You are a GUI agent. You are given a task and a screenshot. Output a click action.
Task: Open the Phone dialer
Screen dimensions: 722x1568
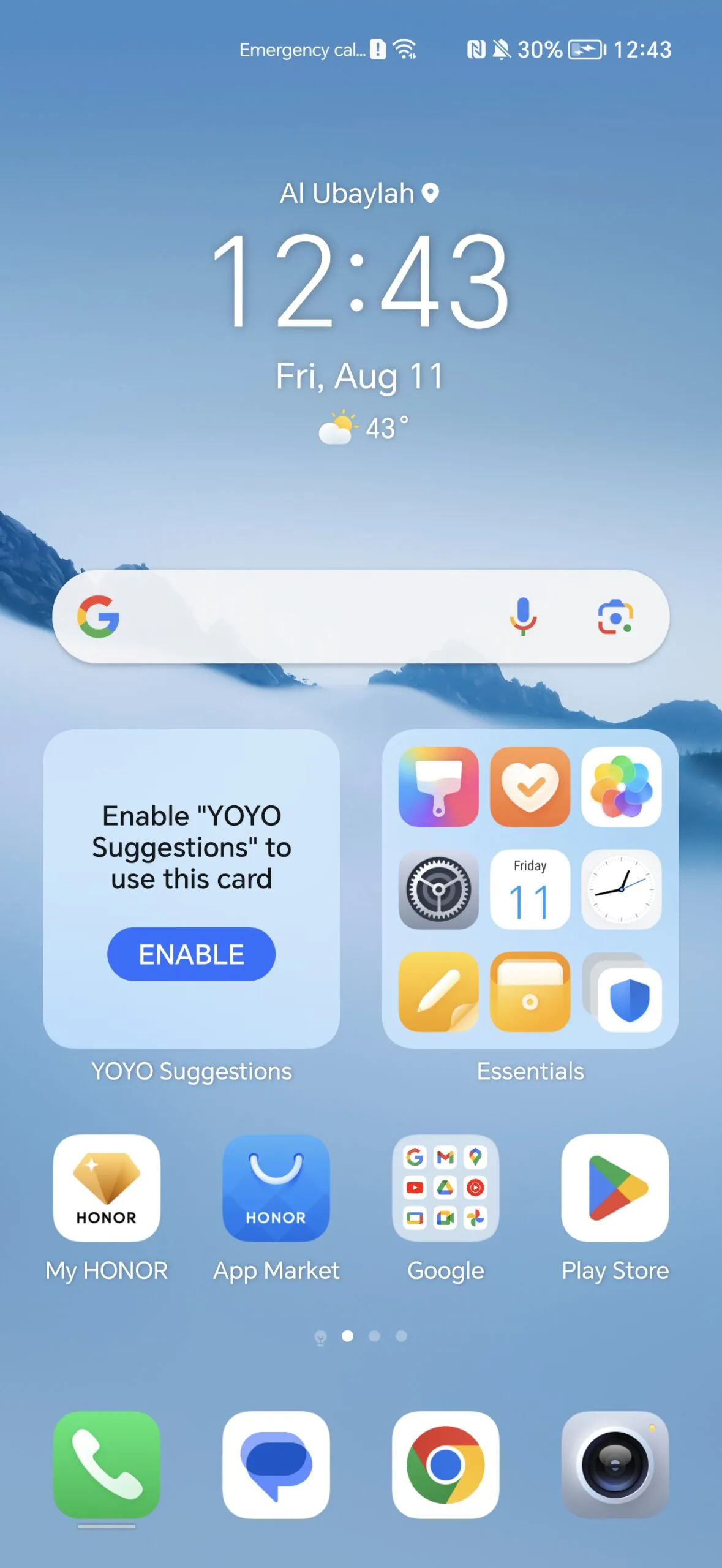coord(107,1465)
